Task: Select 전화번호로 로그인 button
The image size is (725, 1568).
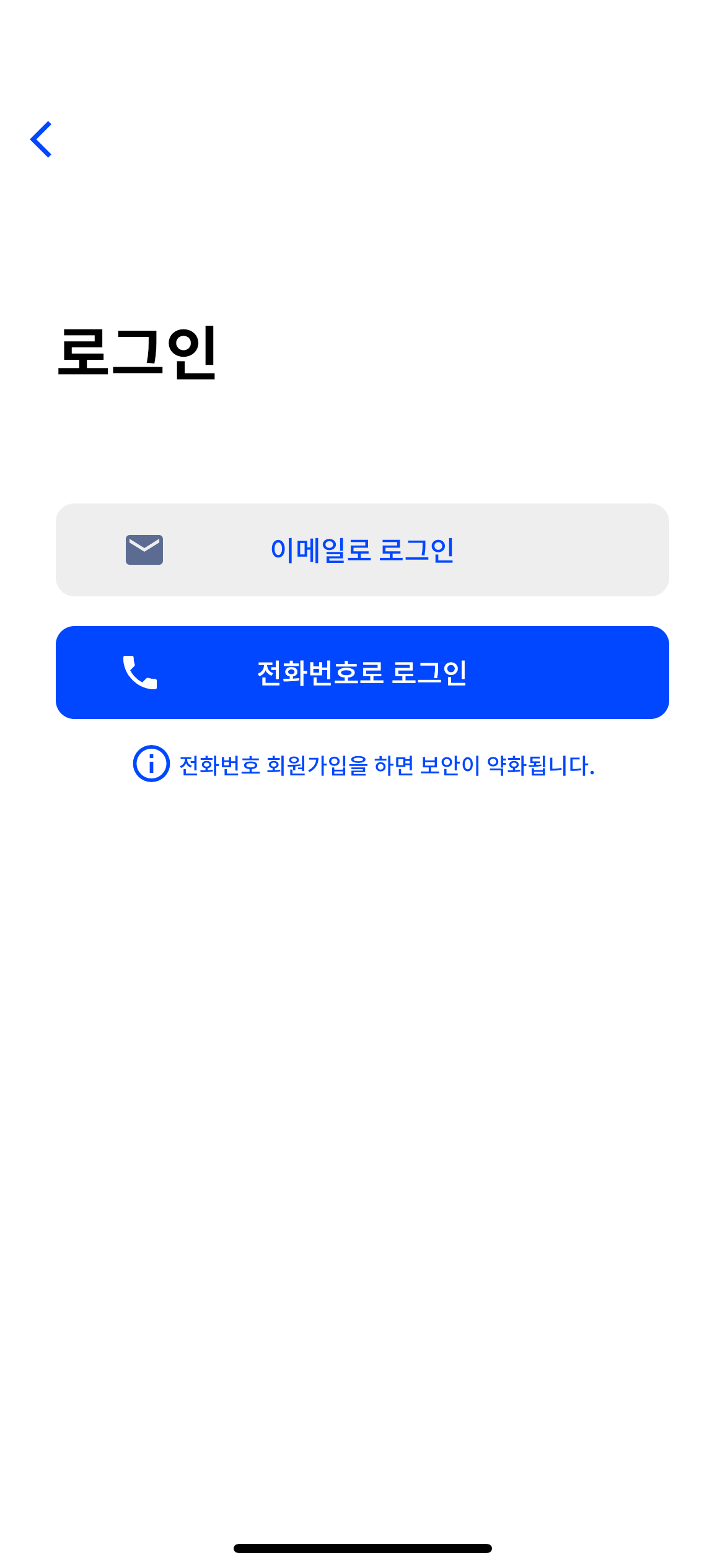Action: (x=362, y=673)
